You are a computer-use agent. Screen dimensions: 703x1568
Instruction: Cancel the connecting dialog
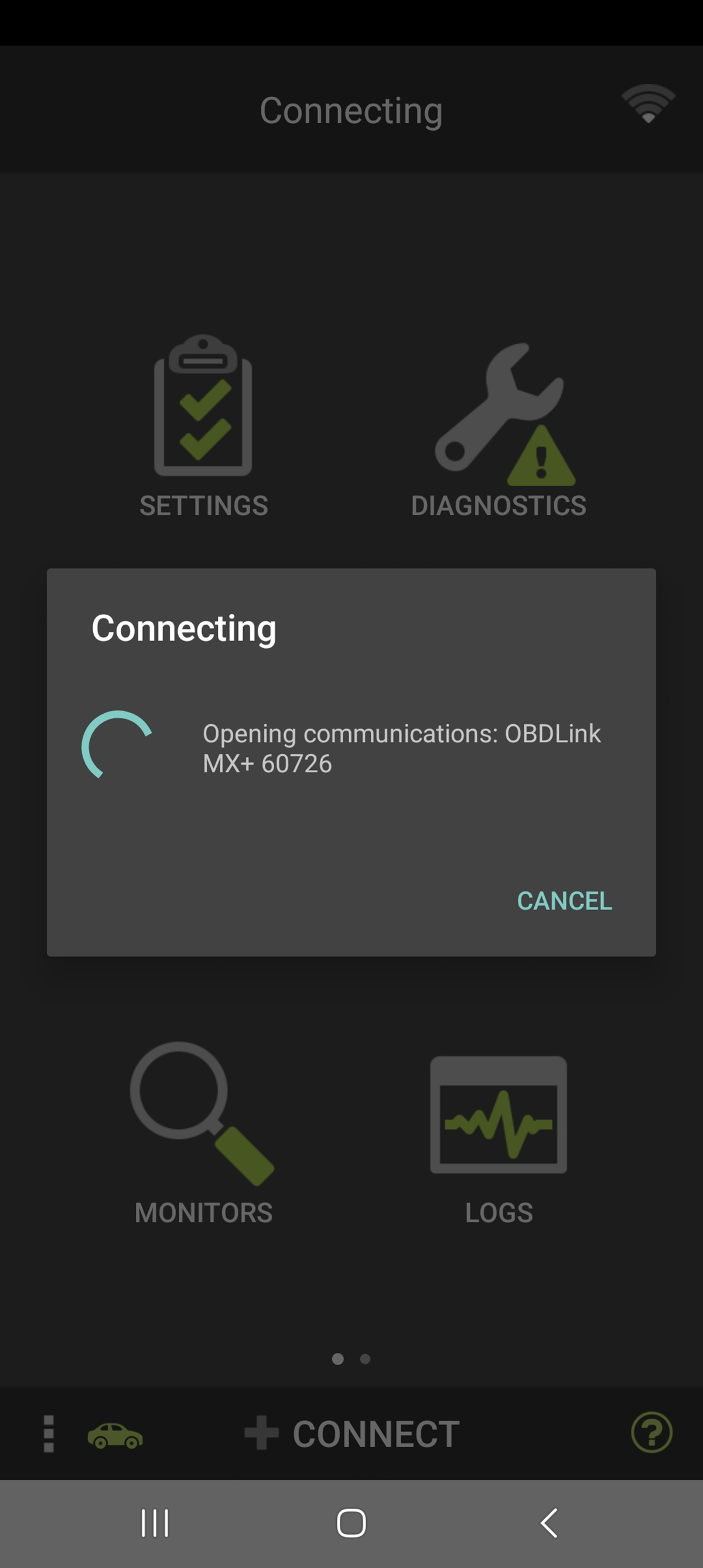(564, 901)
